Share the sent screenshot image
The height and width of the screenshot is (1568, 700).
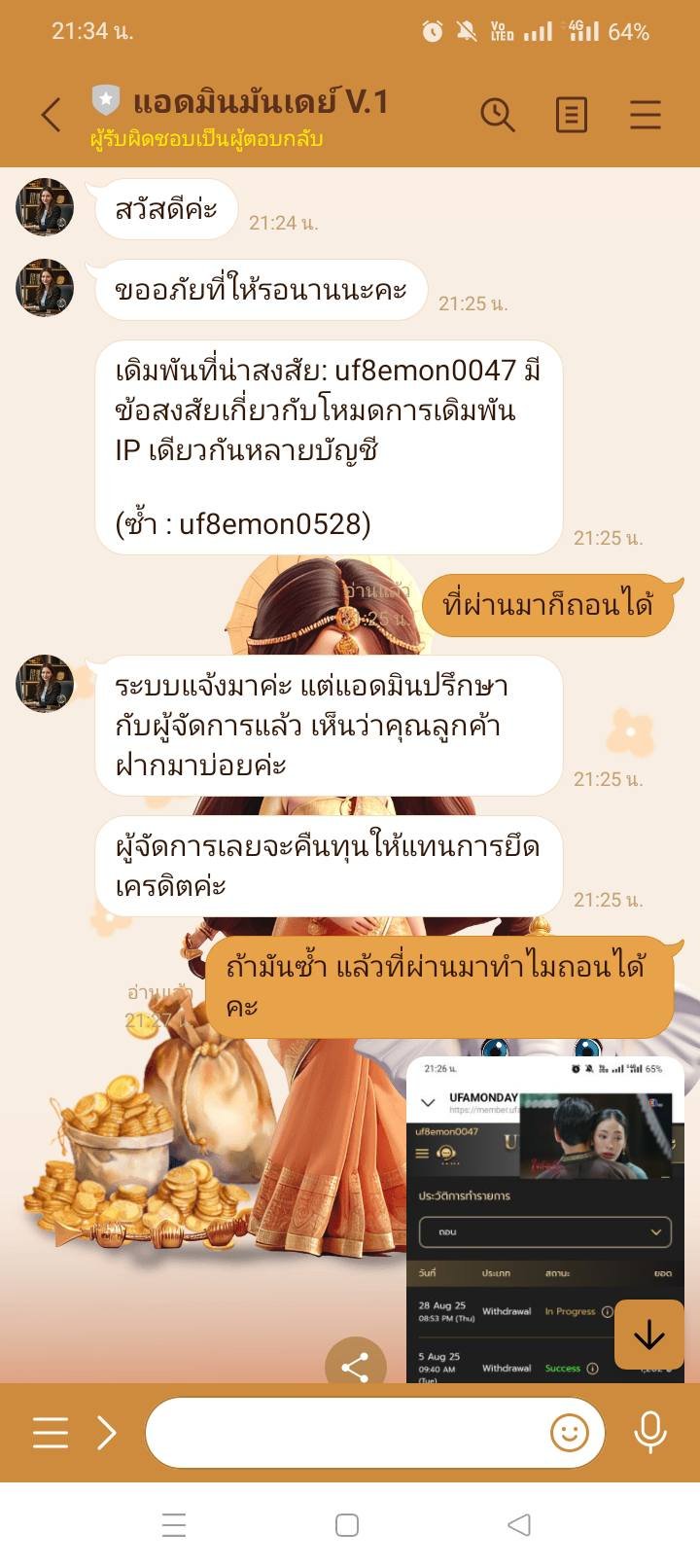355,1367
